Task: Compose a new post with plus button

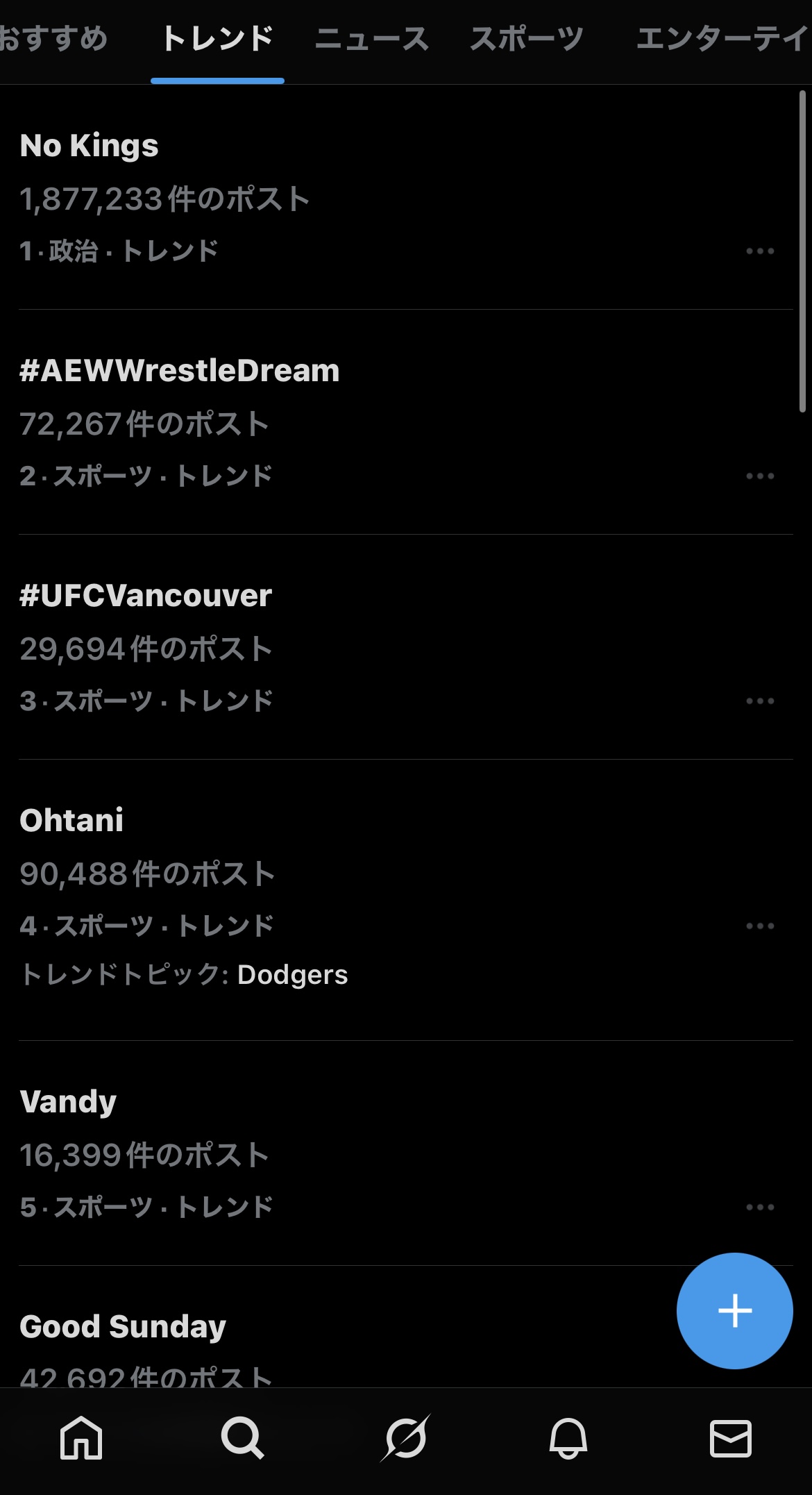Action: pyautogui.click(x=734, y=1311)
